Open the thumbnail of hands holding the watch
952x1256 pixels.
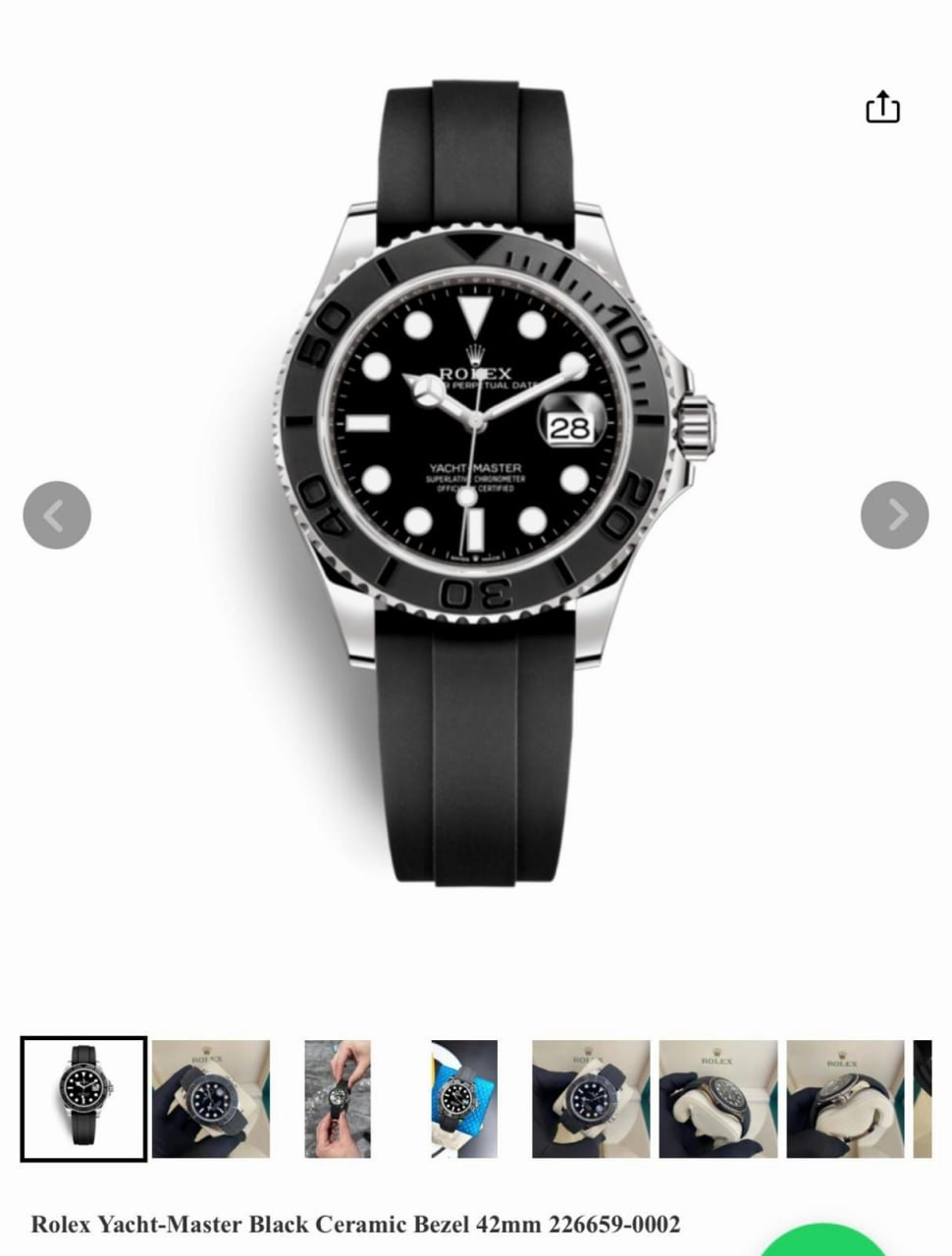[x=338, y=1099]
